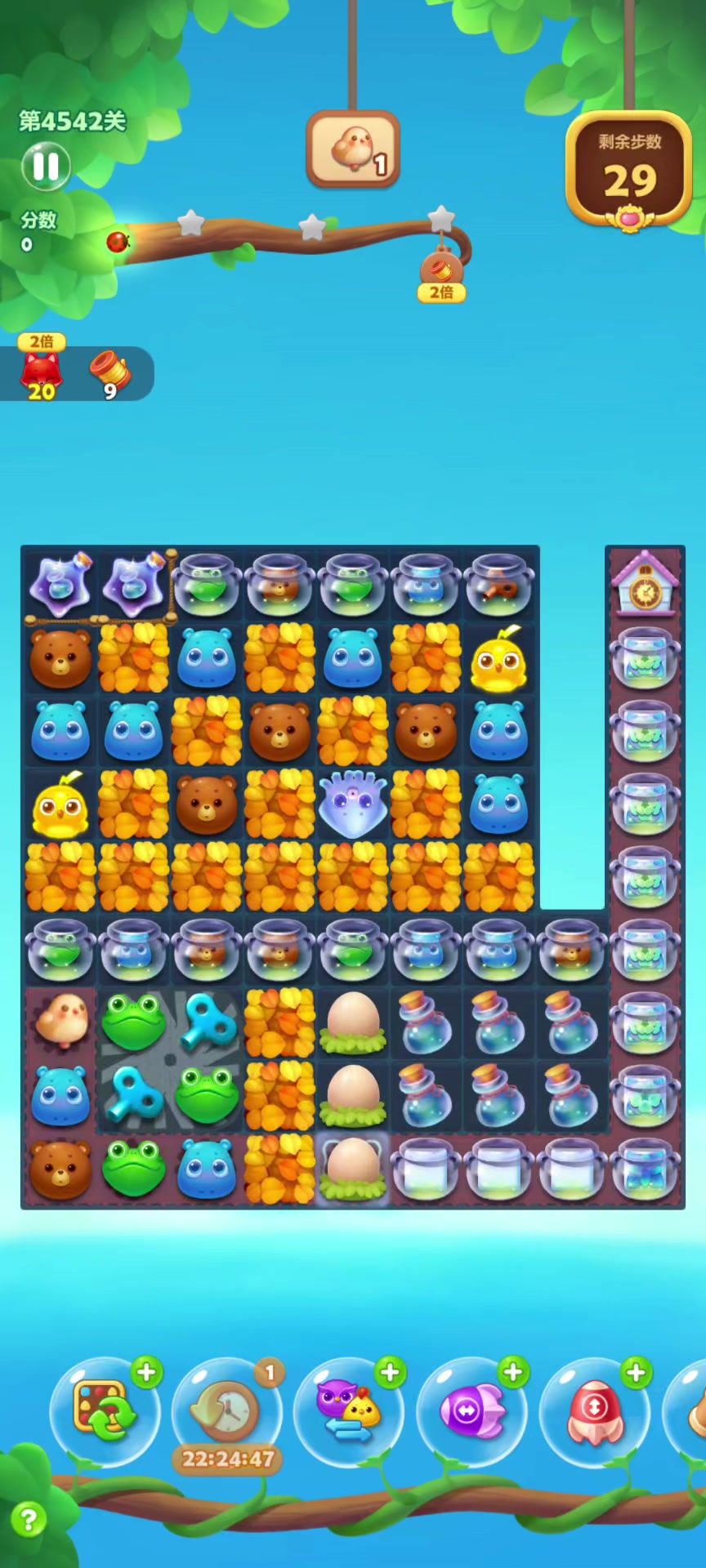Select the bottom-left brown bear piece

[x=60, y=1169]
